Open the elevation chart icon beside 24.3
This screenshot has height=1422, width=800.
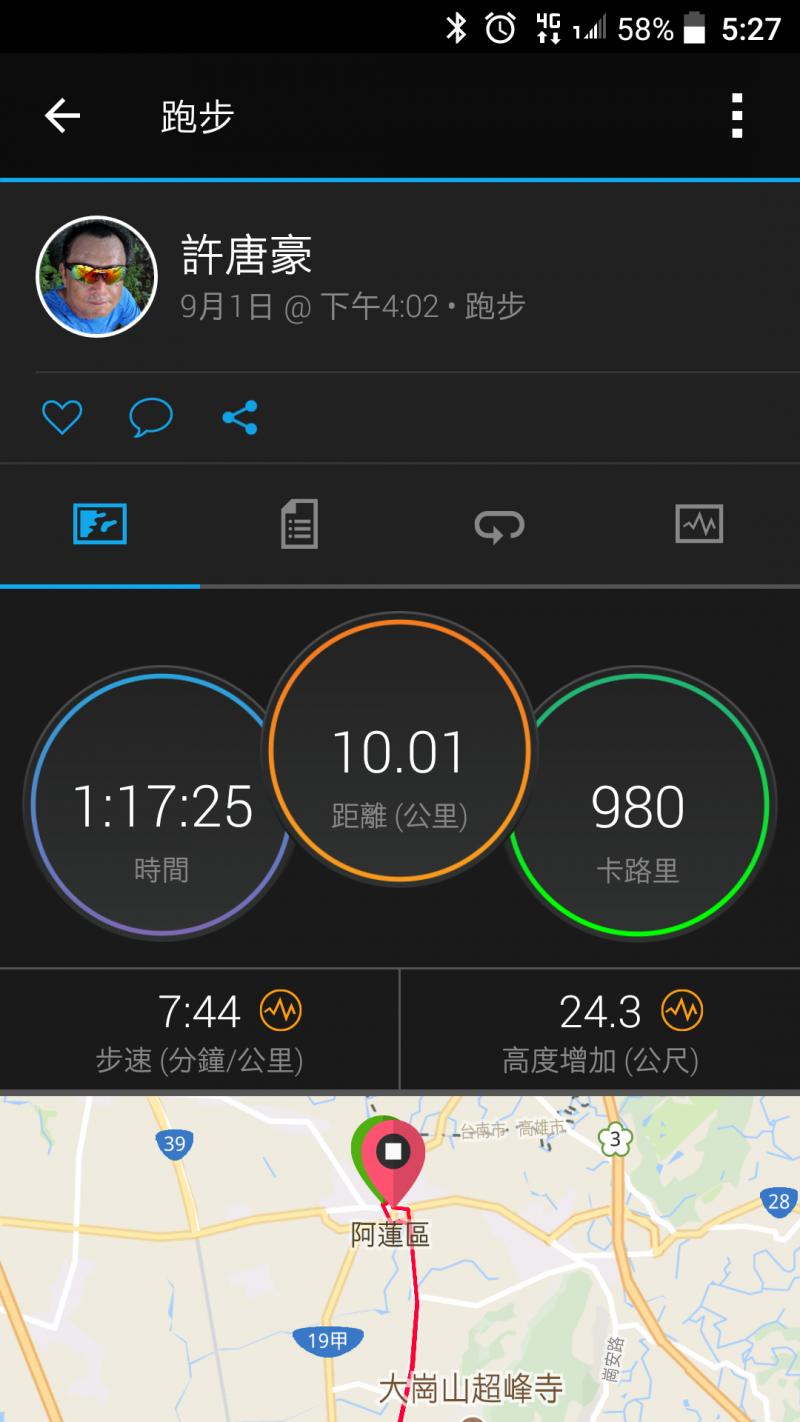pos(682,1012)
